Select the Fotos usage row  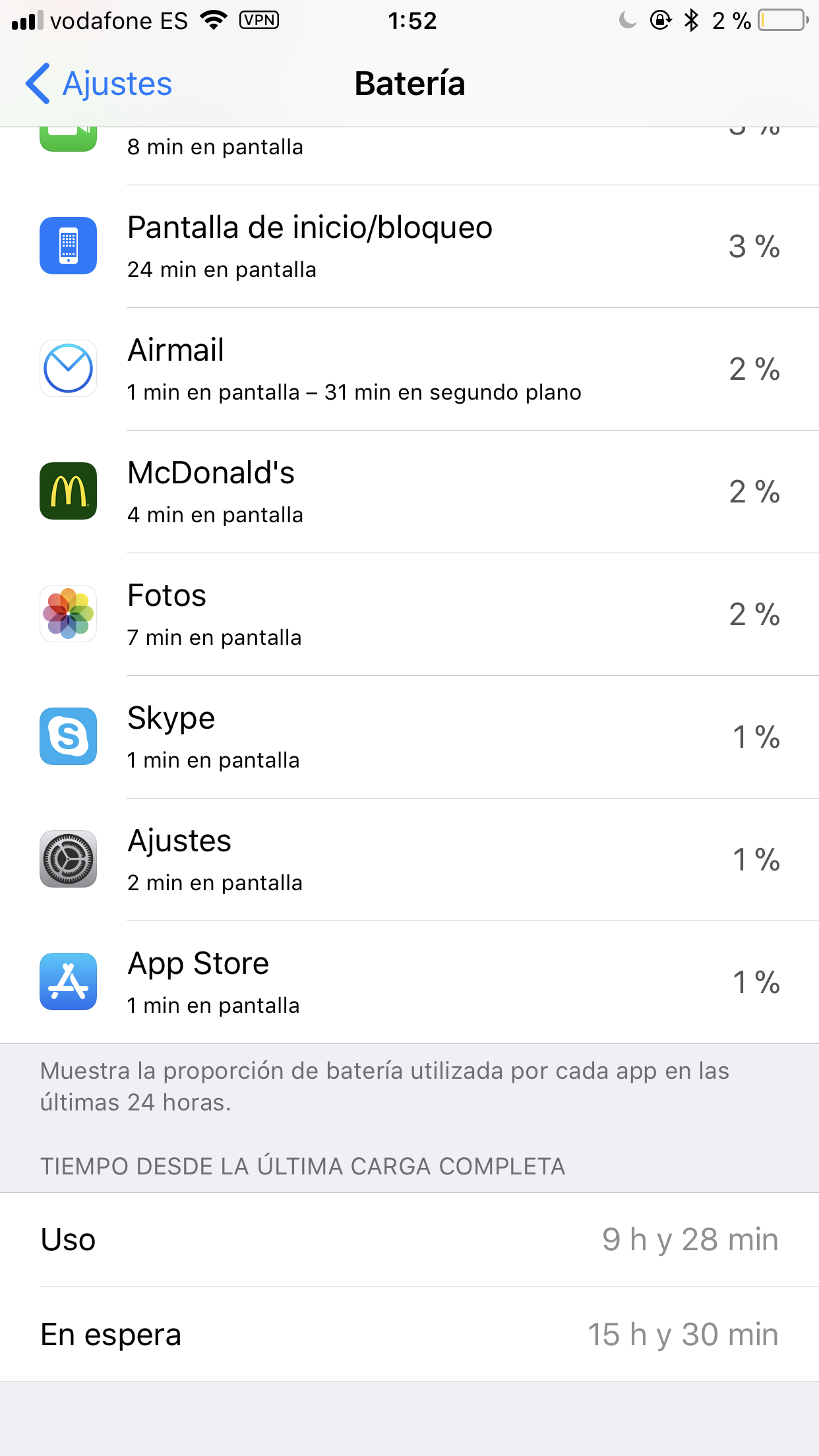[409, 615]
